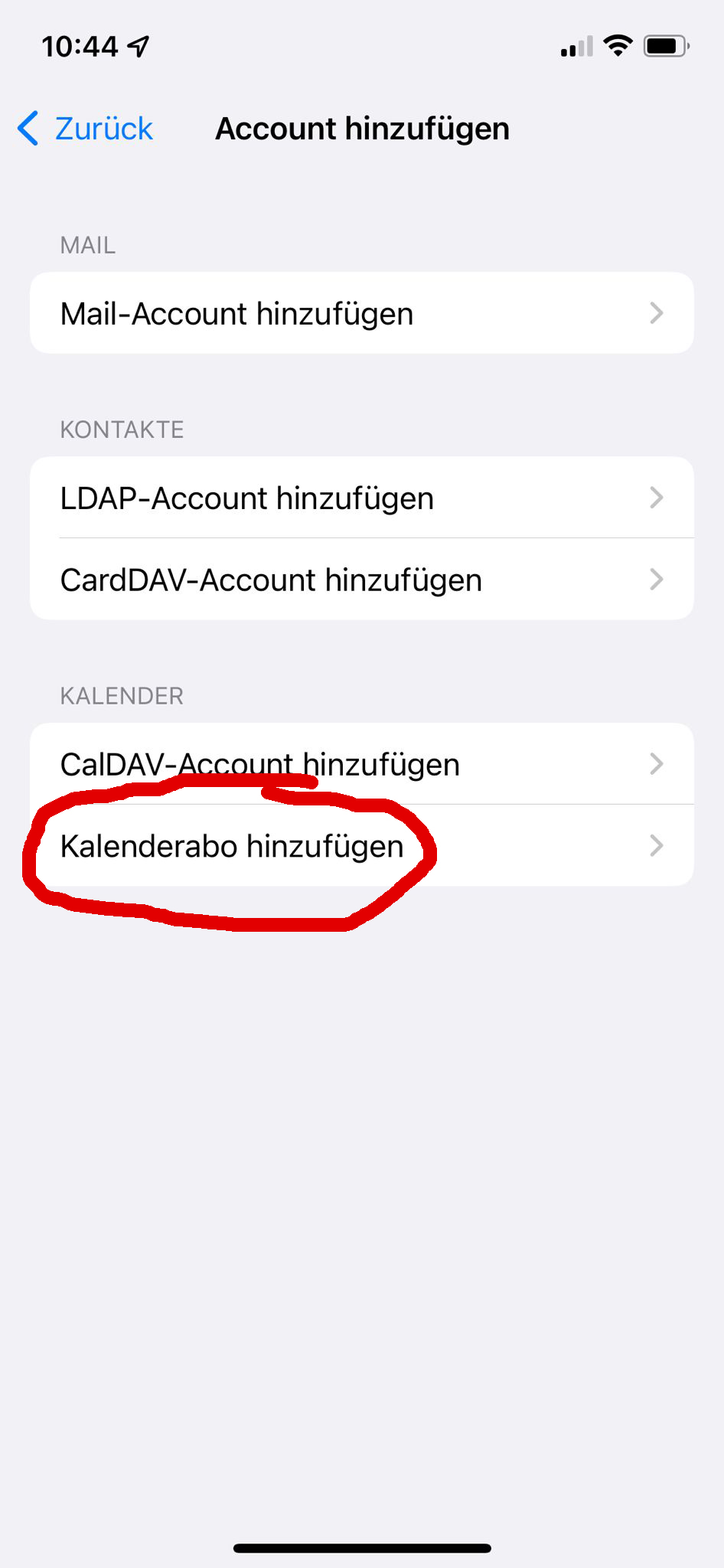Go back with the Zurück button
This screenshot has width=724, height=1568.
(x=86, y=129)
